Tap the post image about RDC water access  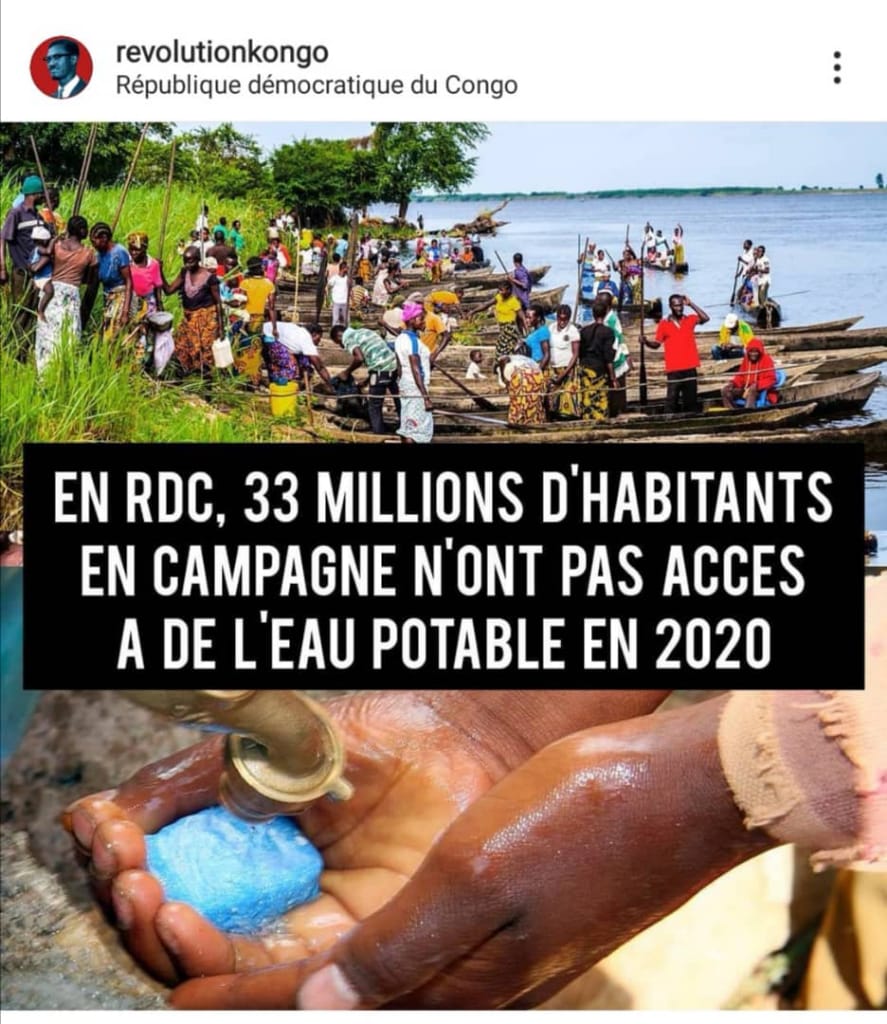pyautogui.click(x=443, y=565)
